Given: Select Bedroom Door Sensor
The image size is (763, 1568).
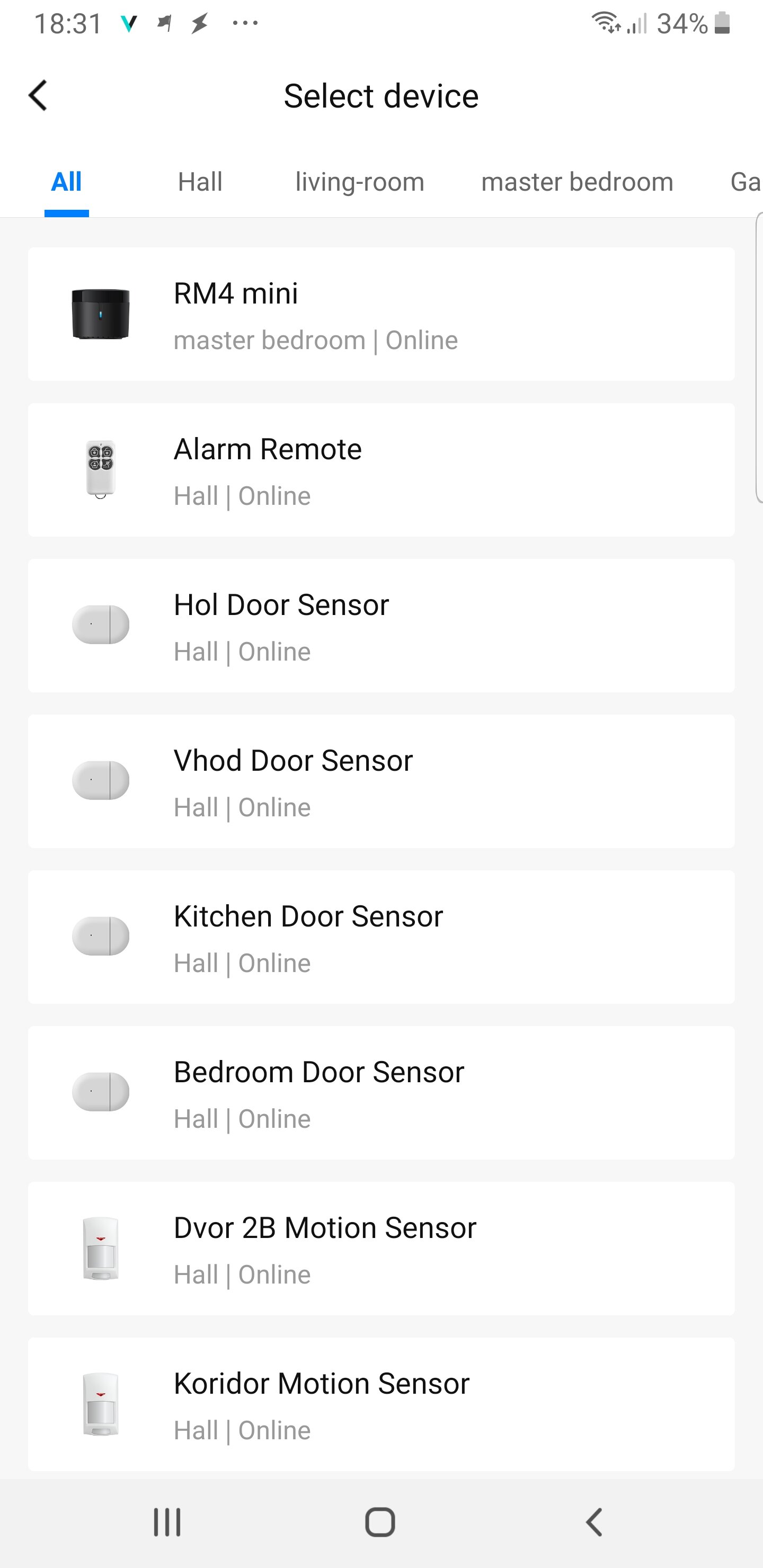Looking at the screenshot, I should [x=381, y=1093].
